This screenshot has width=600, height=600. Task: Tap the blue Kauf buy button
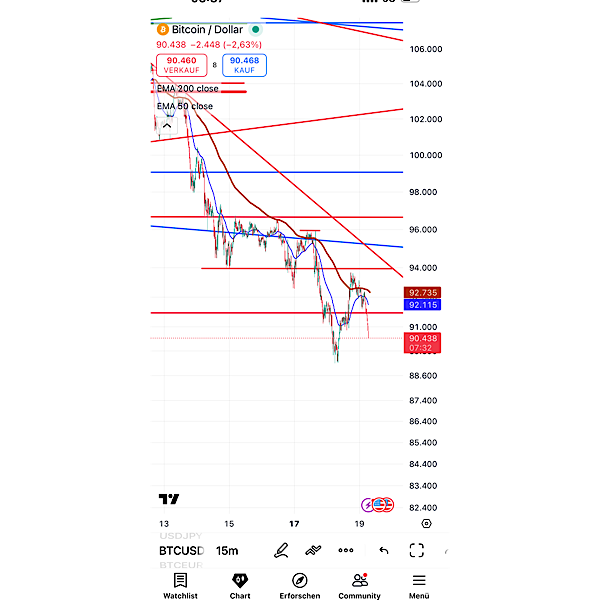tap(244, 65)
